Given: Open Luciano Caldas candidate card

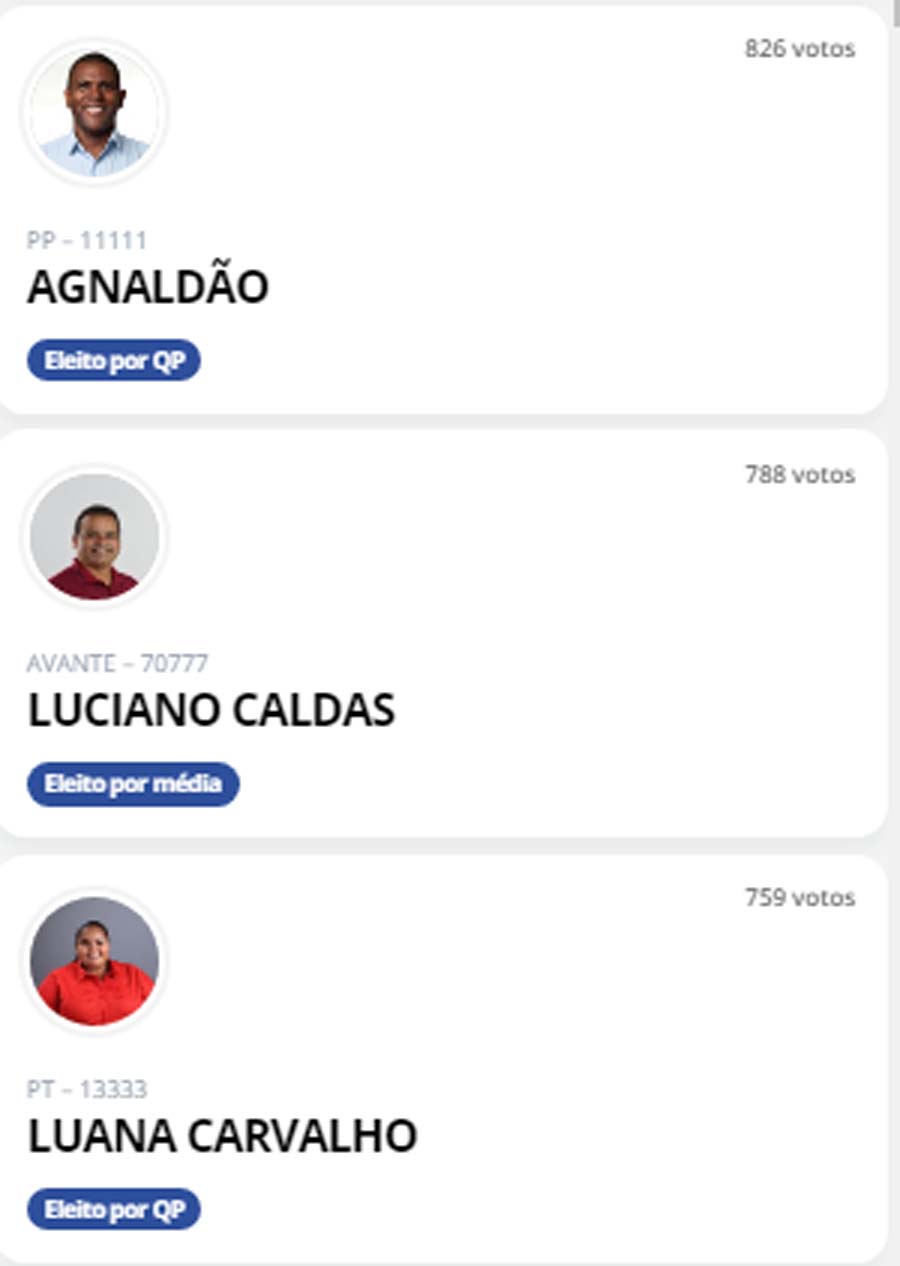Looking at the screenshot, I should 211,711.
